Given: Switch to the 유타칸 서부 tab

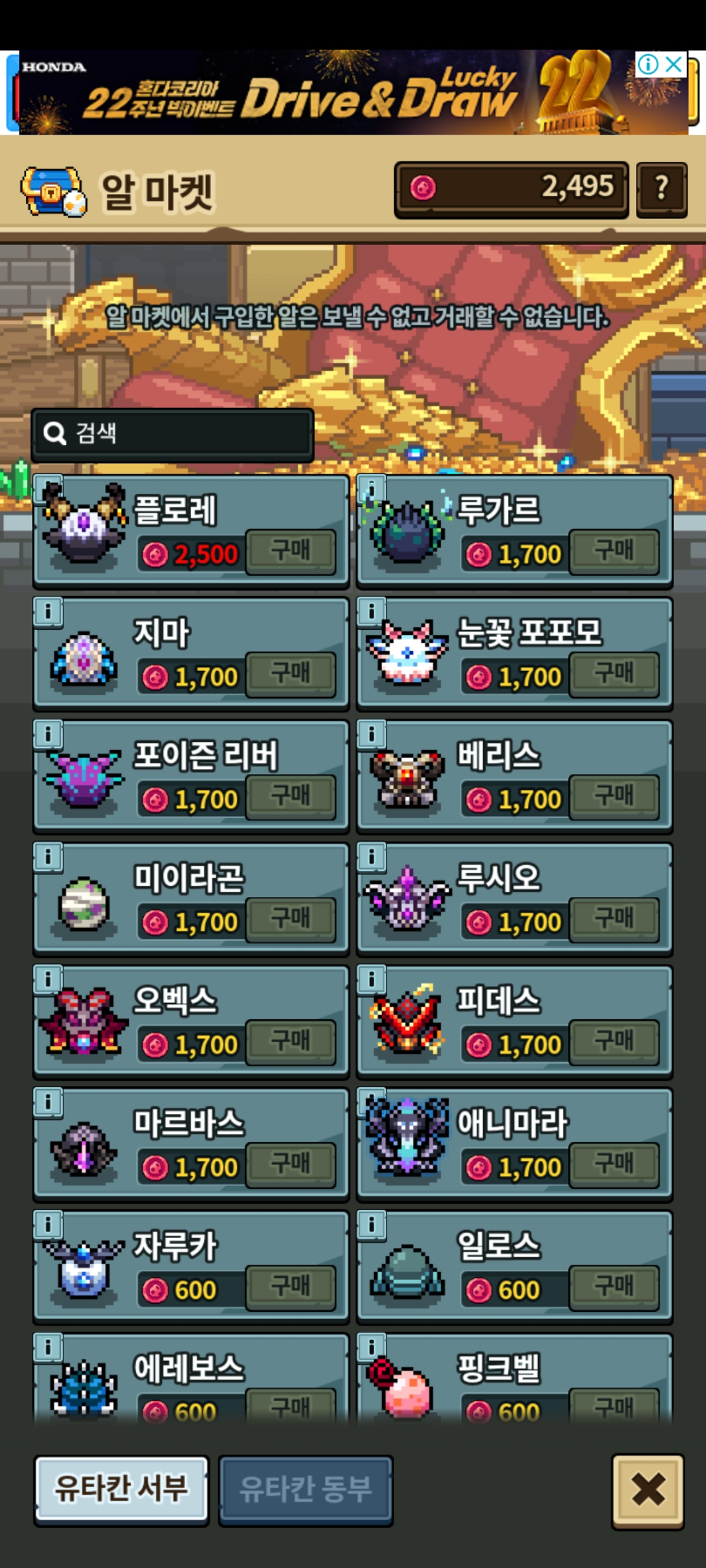Looking at the screenshot, I should pyautogui.click(x=122, y=1490).
